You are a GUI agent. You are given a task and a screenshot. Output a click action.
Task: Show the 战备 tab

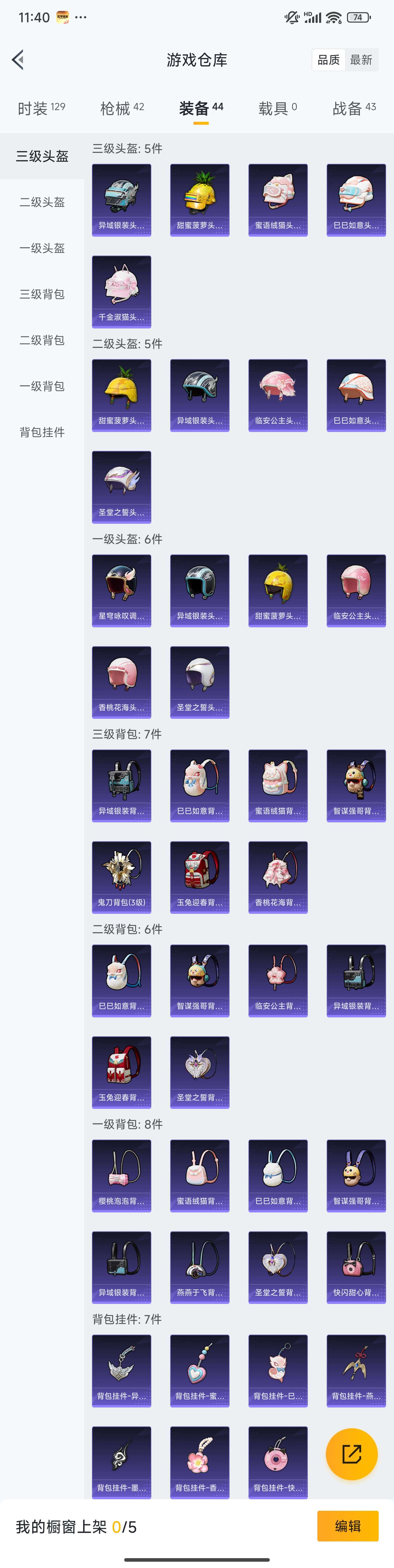coord(354,108)
